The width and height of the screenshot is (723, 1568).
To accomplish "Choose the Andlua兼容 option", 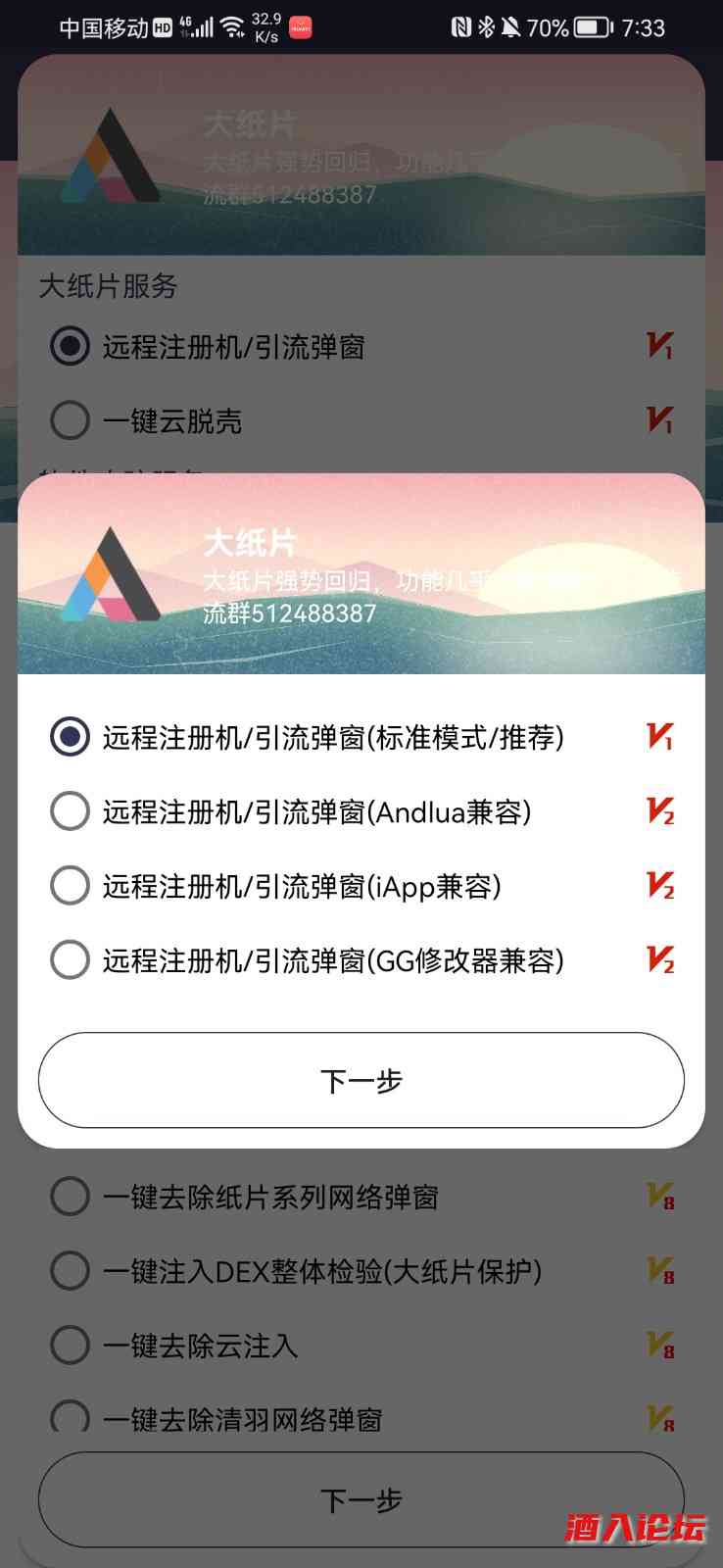I will coord(70,811).
